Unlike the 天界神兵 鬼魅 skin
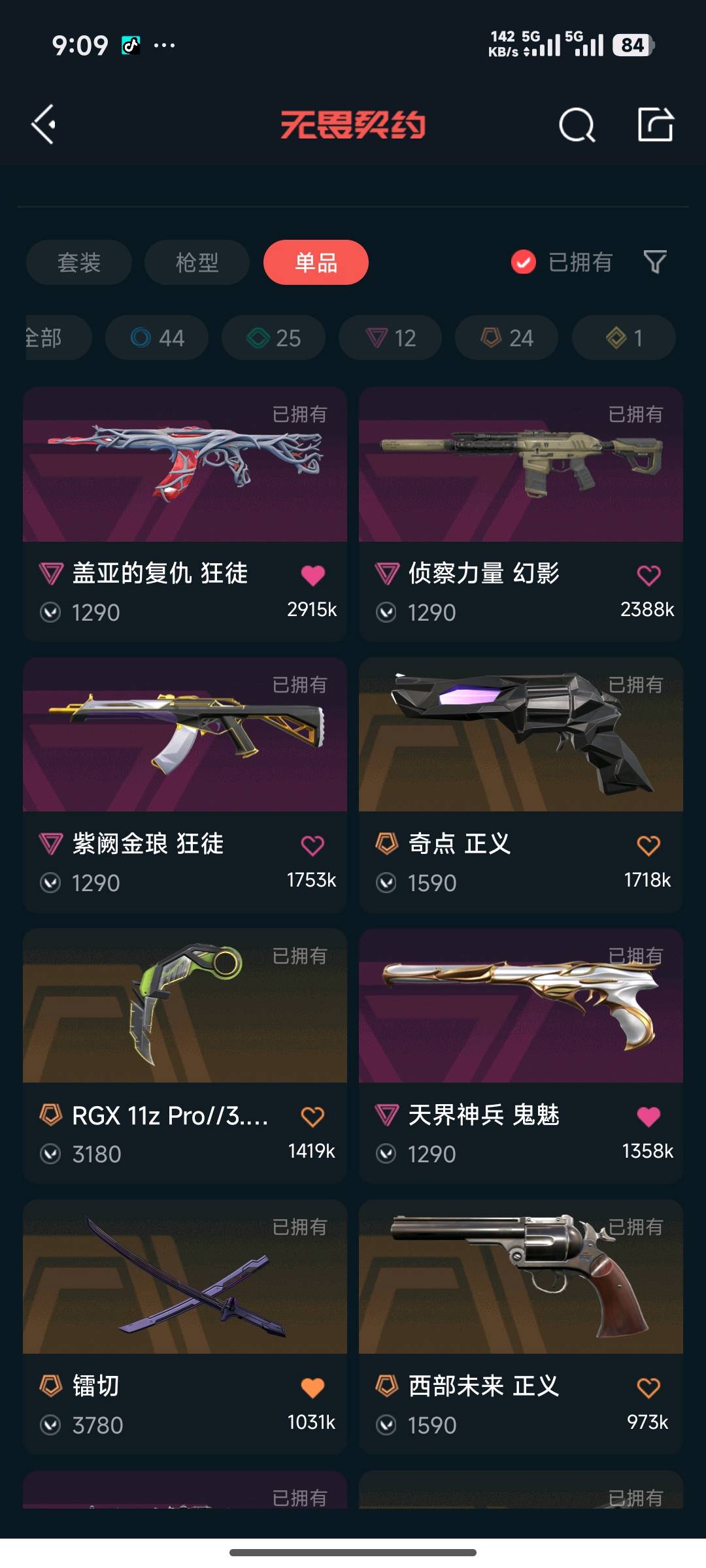706x1568 pixels. 648,1117
